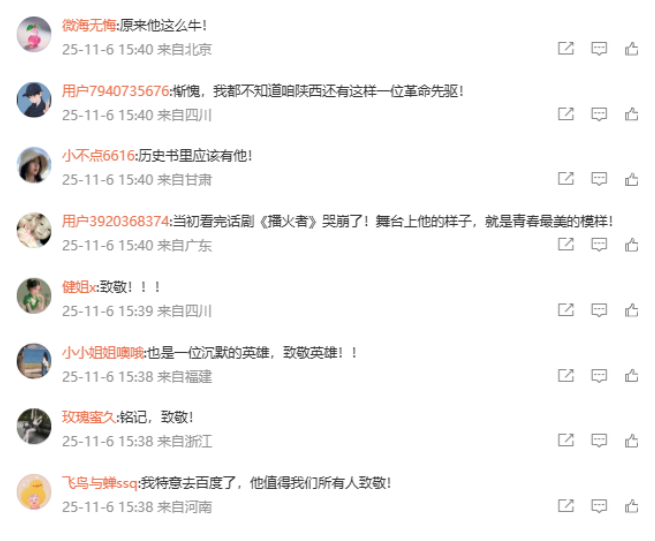Open 微海无悔's profile from username

89,25
